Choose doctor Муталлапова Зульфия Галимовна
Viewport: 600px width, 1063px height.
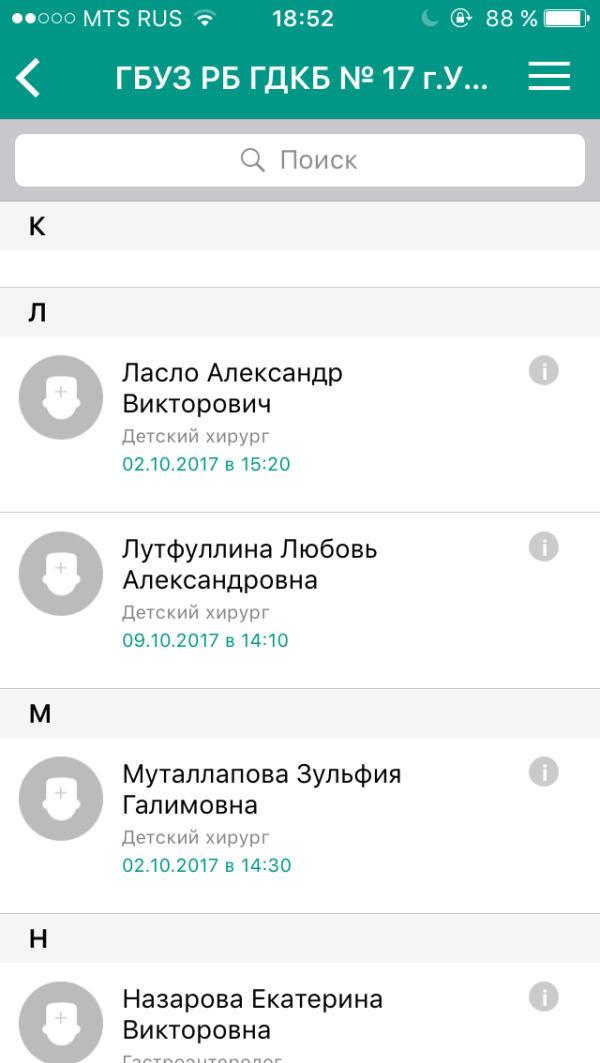(x=300, y=826)
